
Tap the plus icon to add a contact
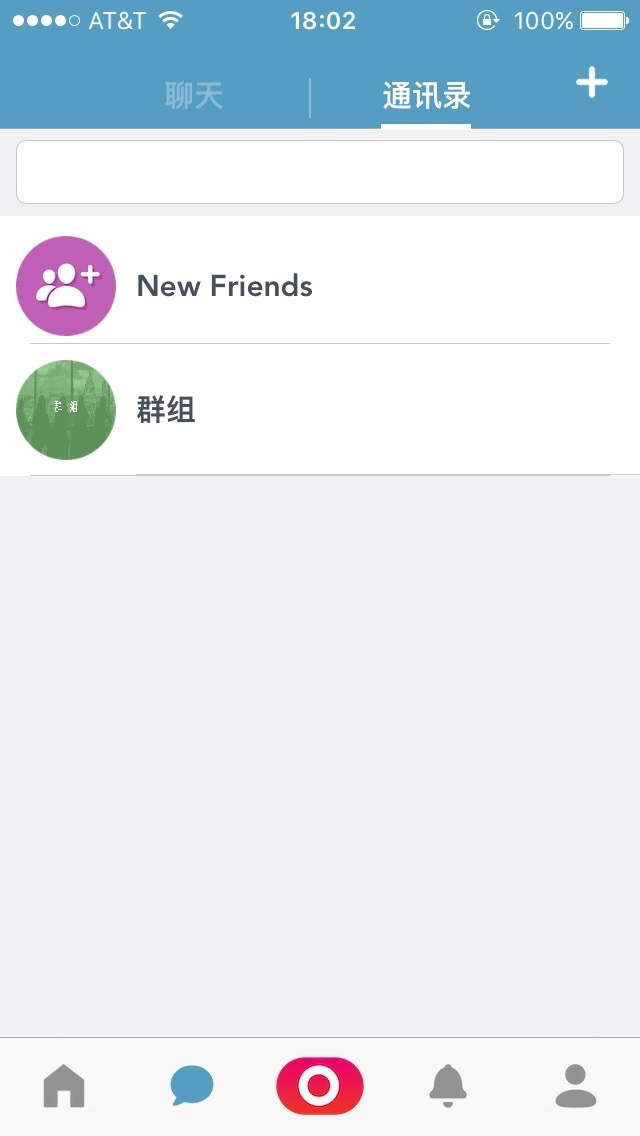[x=591, y=83]
